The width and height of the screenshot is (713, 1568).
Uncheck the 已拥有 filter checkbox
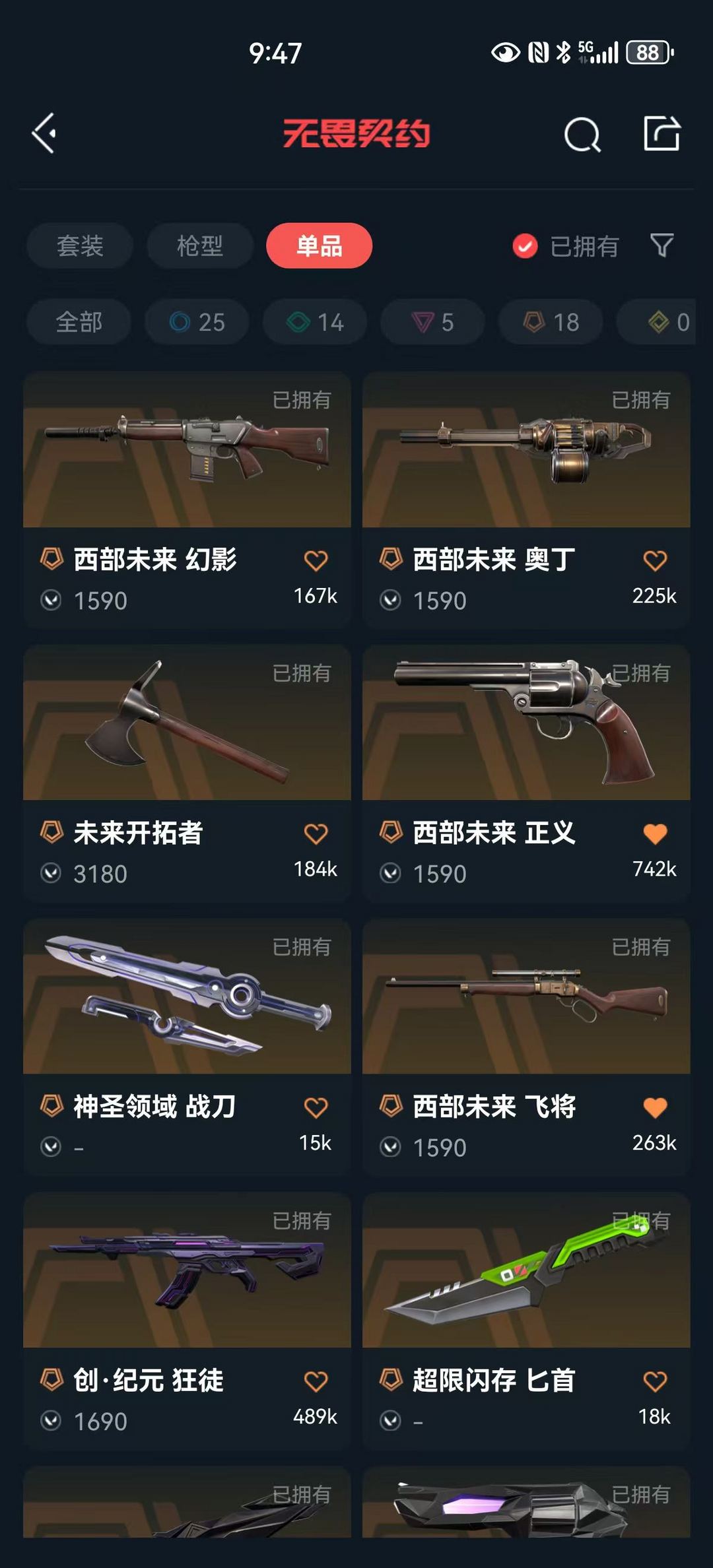tap(526, 246)
